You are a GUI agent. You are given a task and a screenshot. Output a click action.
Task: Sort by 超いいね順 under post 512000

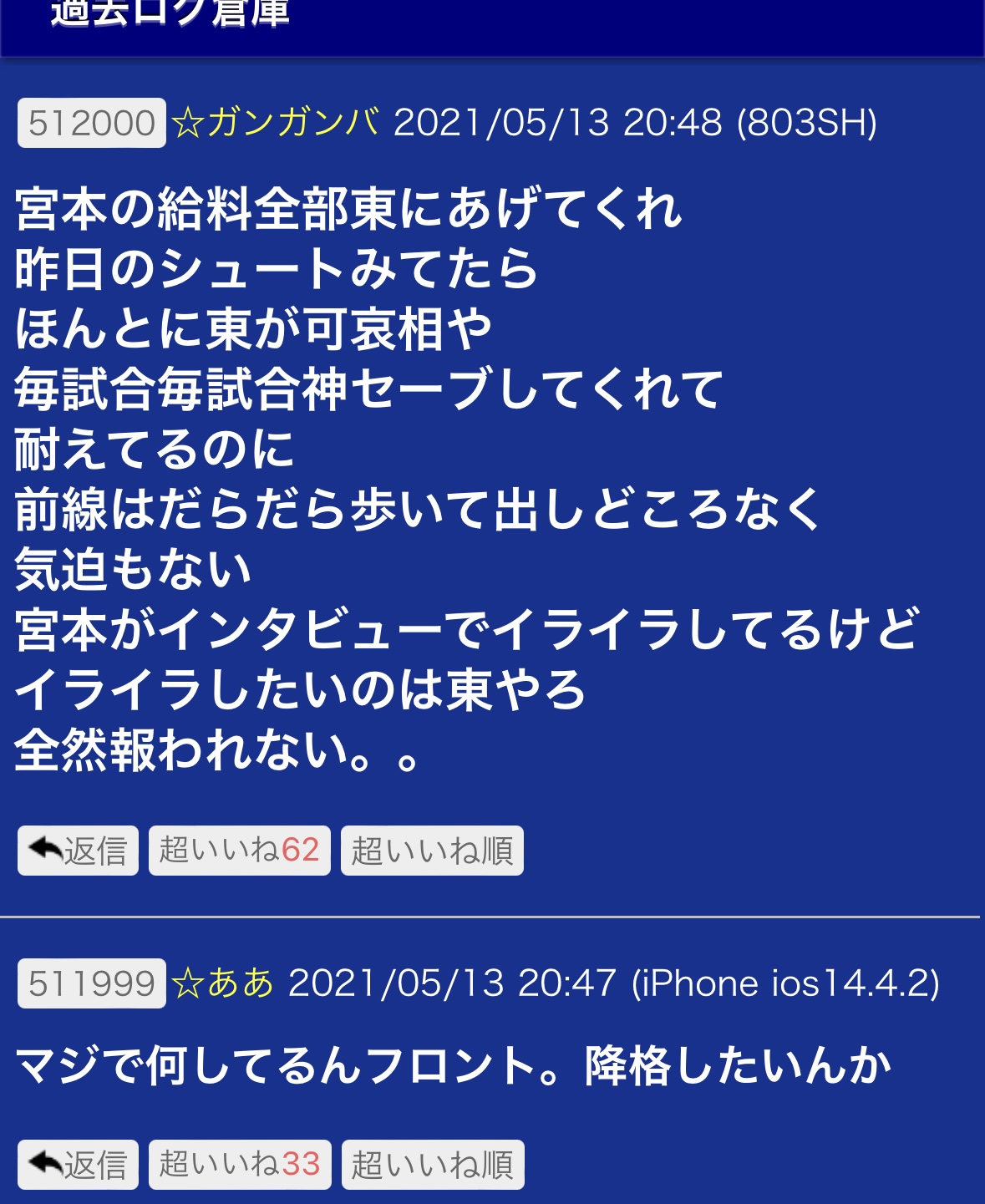432,851
